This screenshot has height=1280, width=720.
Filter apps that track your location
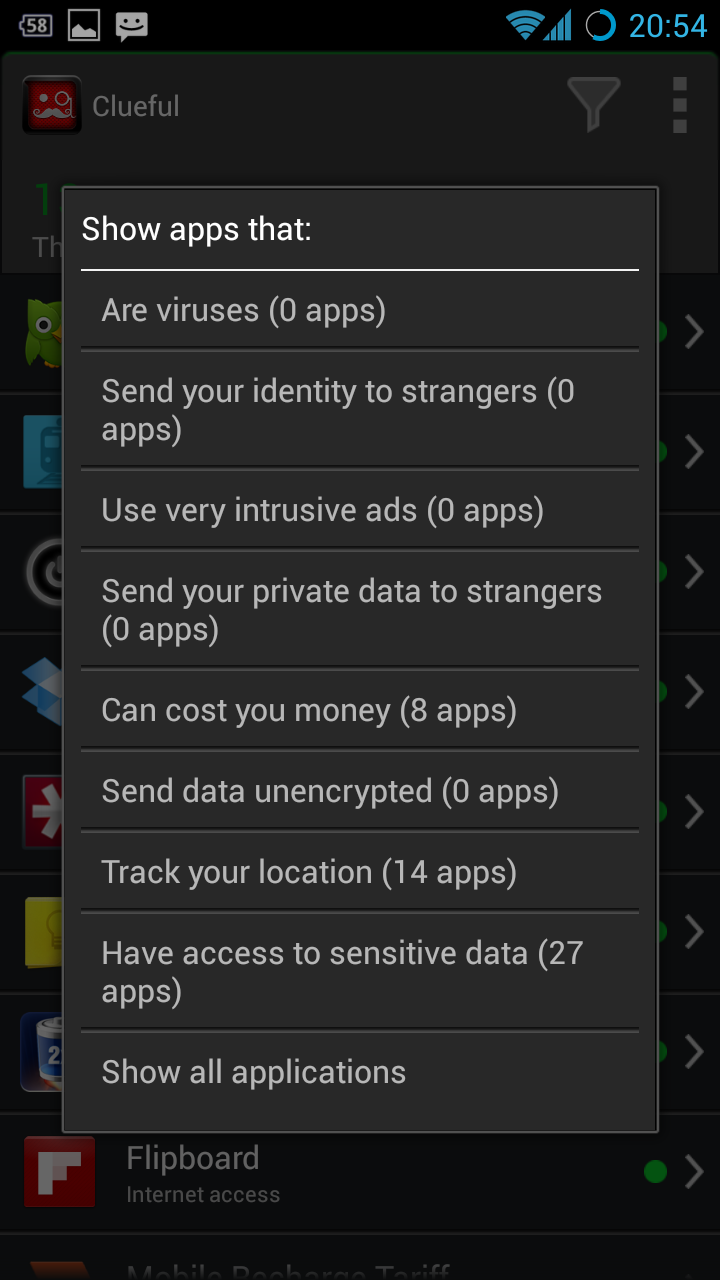pos(360,872)
